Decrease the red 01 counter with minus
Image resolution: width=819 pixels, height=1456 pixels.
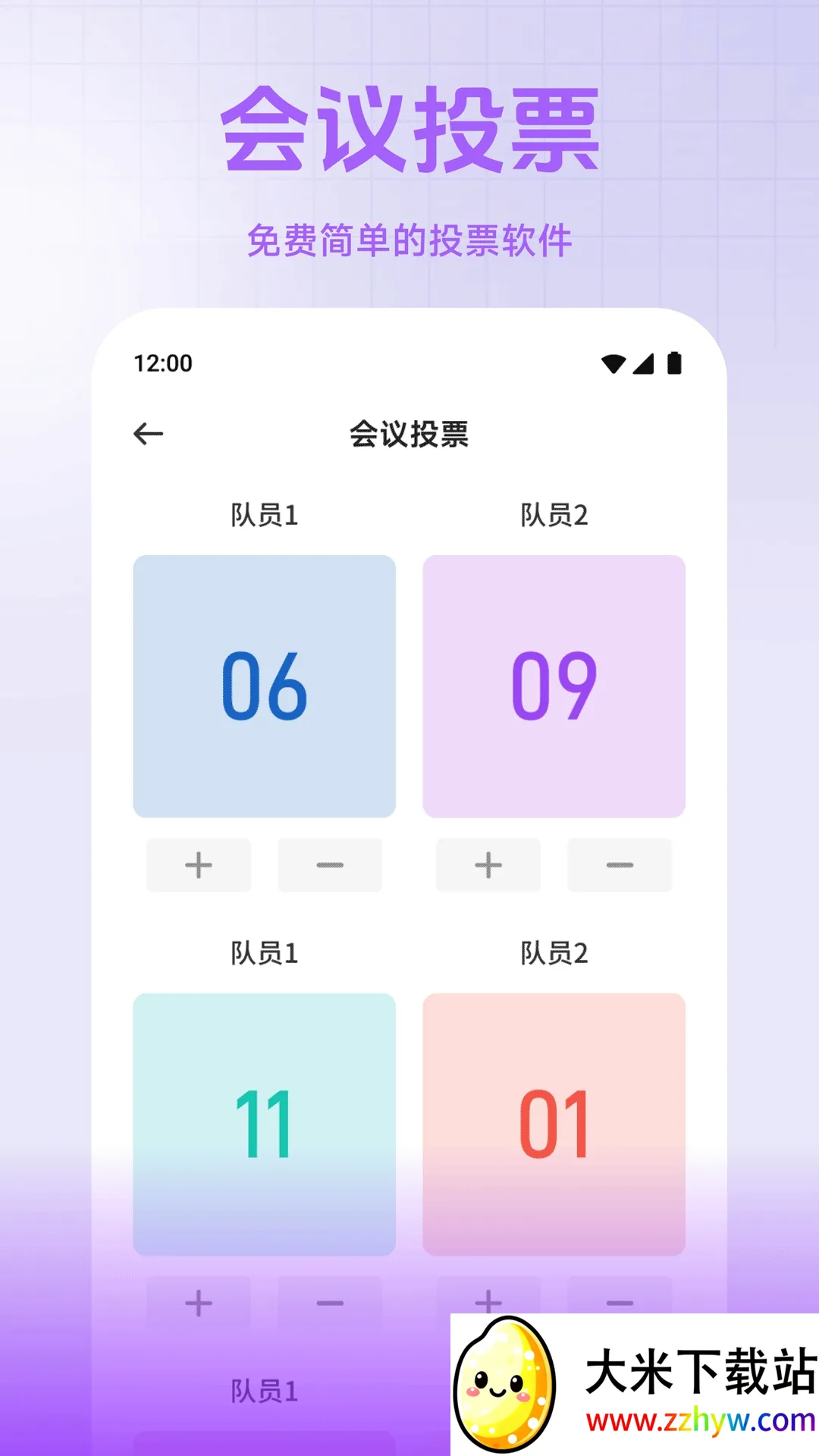(x=620, y=1301)
